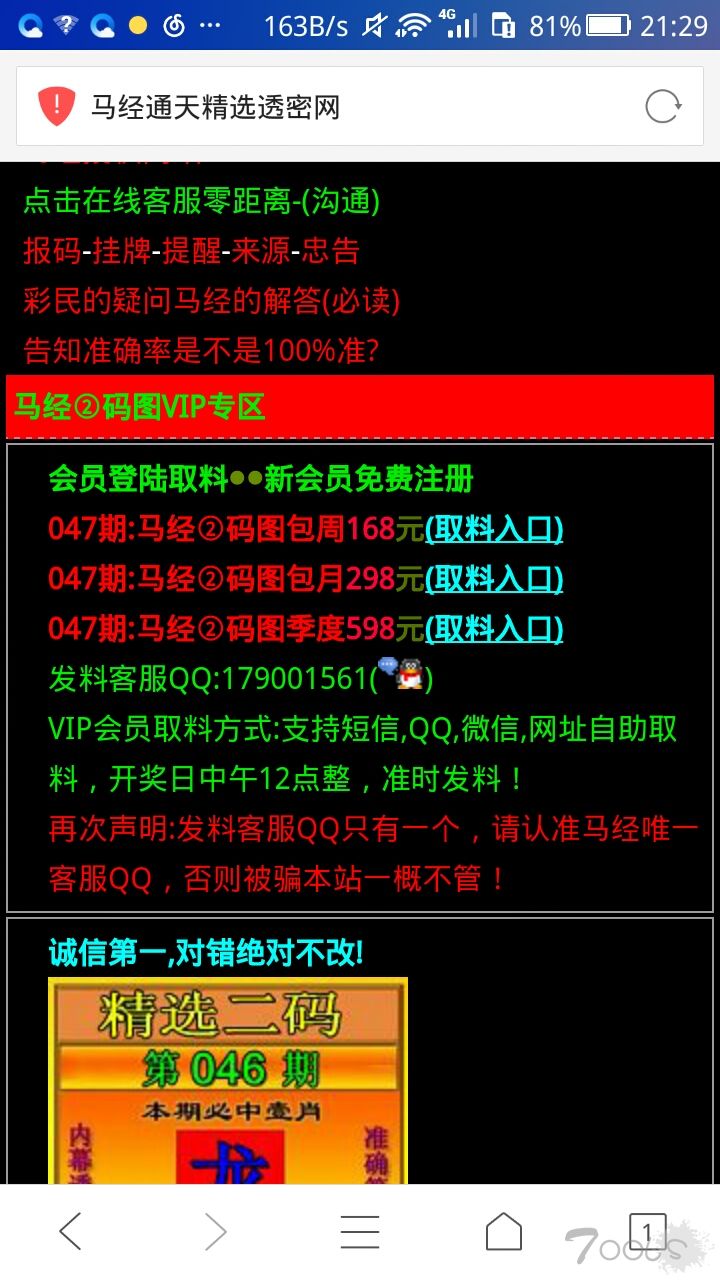Tap the QQ penguin icon beside 客服QQ
The width and height of the screenshot is (720, 1280).
(403, 674)
